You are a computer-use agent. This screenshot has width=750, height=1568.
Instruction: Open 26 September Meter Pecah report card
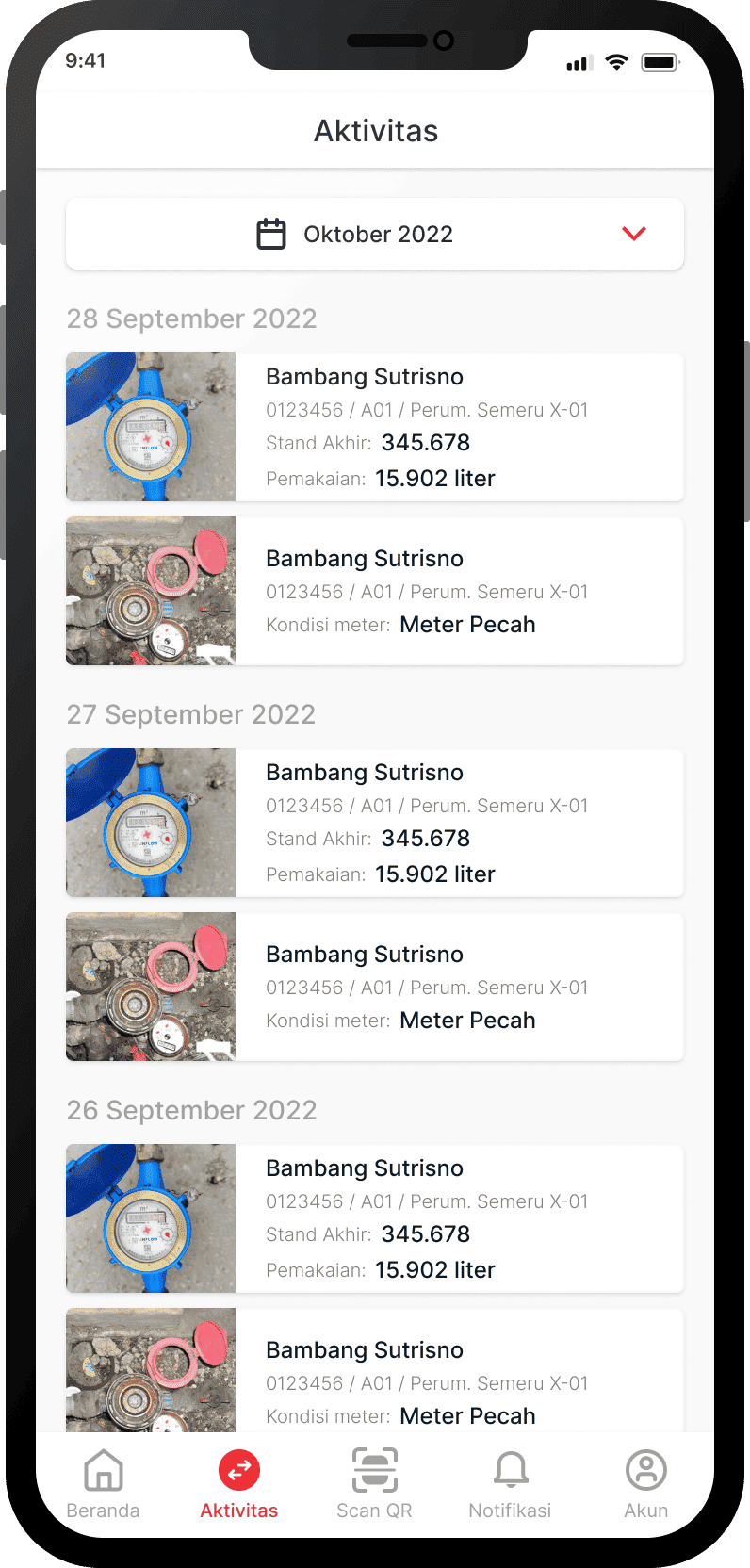[x=375, y=1372]
